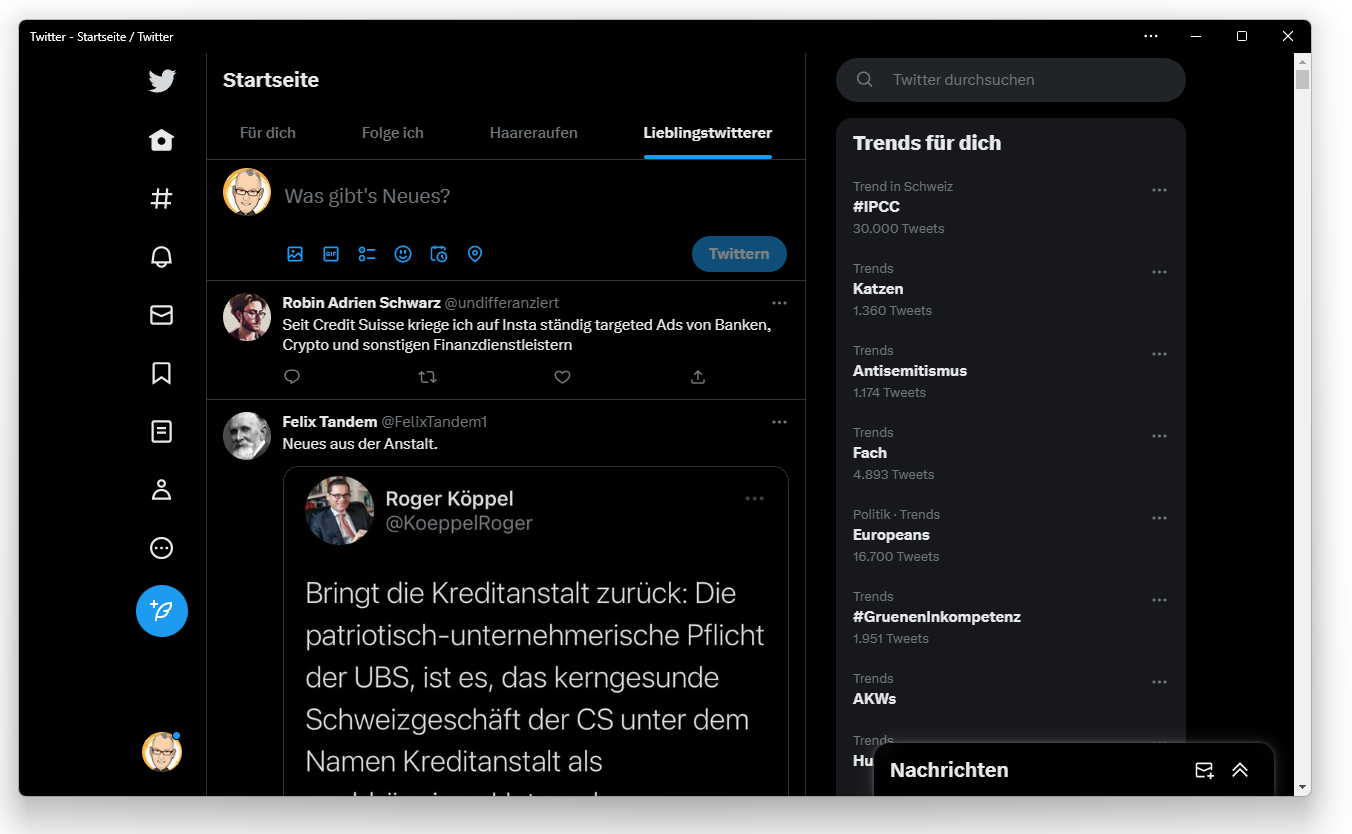
Task: Select the Haareraufen tab
Action: pyautogui.click(x=533, y=133)
